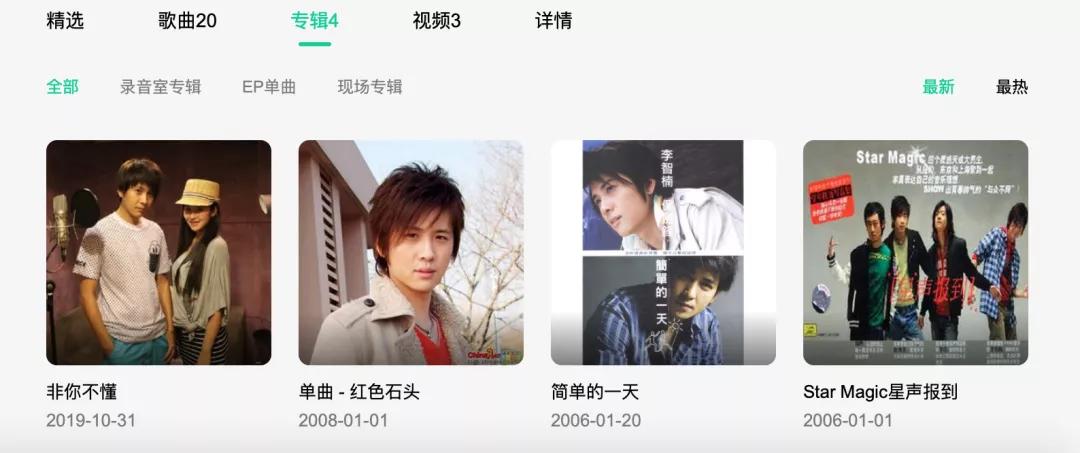Filter by EP单曲
This screenshot has height=453, width=1080.
269,87
